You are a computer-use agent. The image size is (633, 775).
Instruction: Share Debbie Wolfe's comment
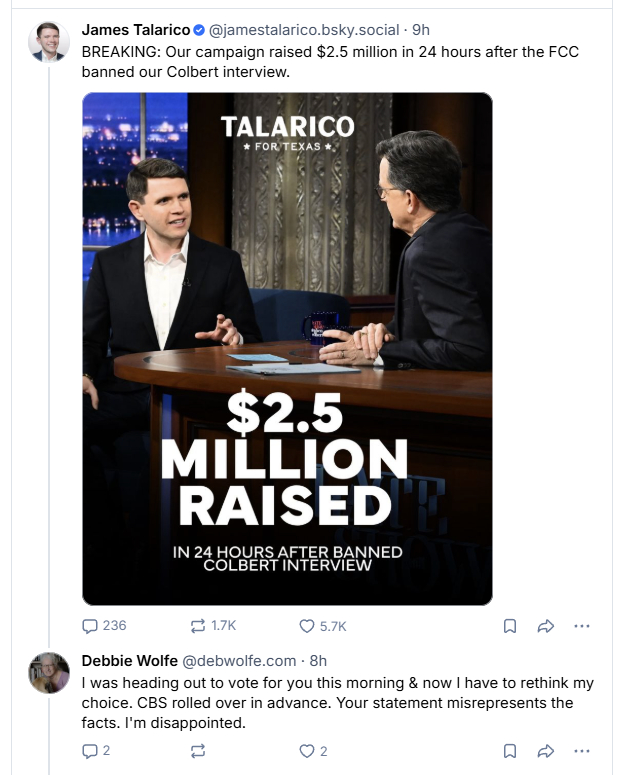coord(546,751)
